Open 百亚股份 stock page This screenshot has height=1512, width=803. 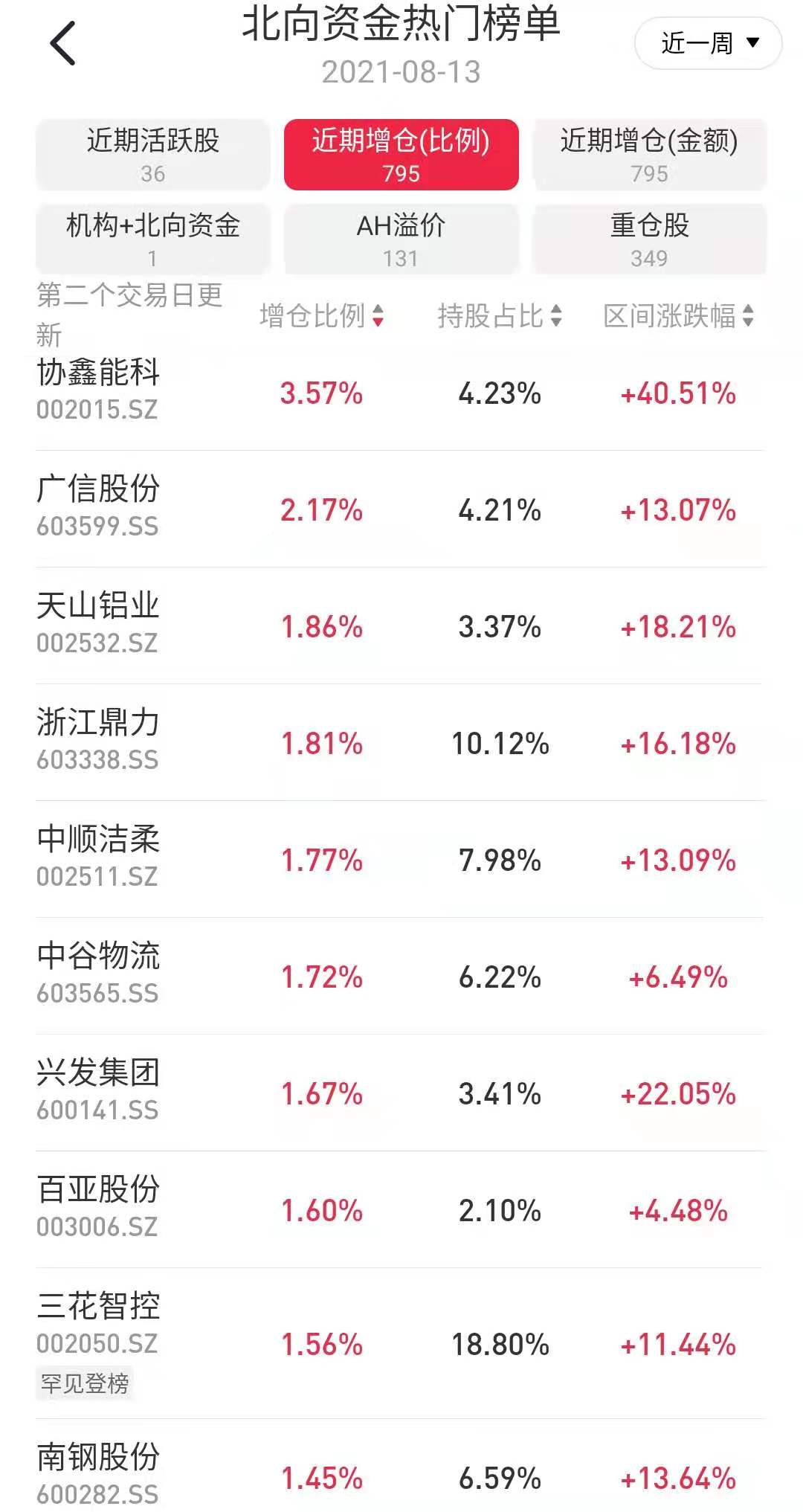pos(400,1210)
